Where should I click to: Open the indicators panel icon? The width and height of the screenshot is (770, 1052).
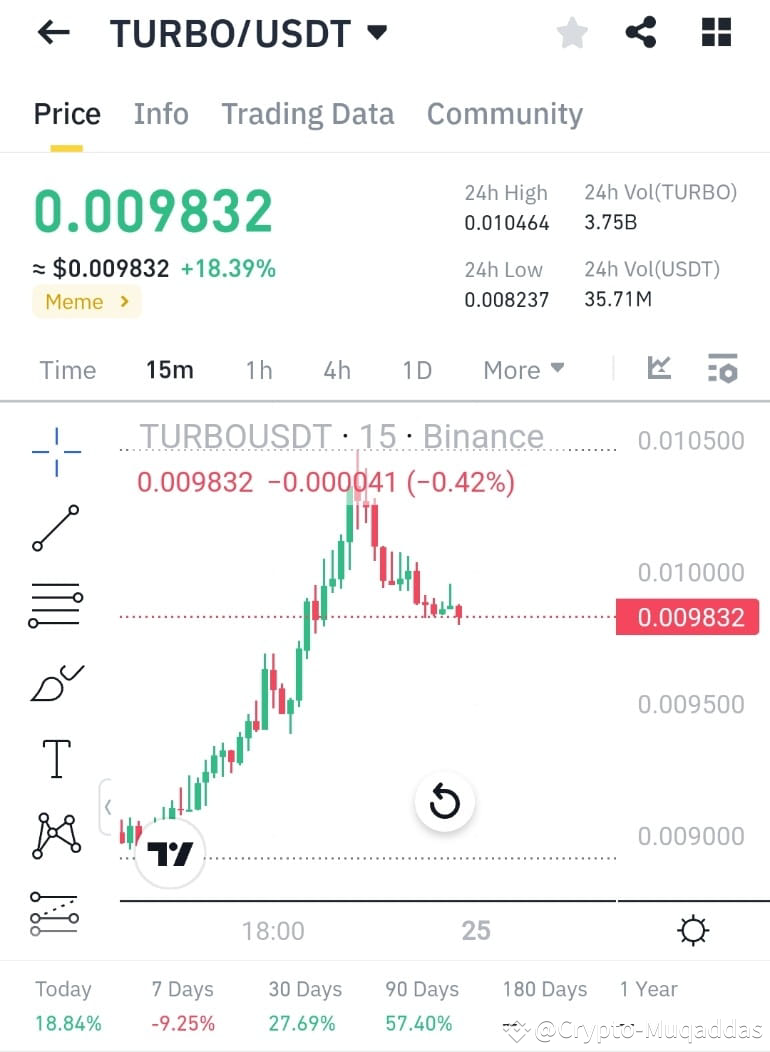point(722,369)
